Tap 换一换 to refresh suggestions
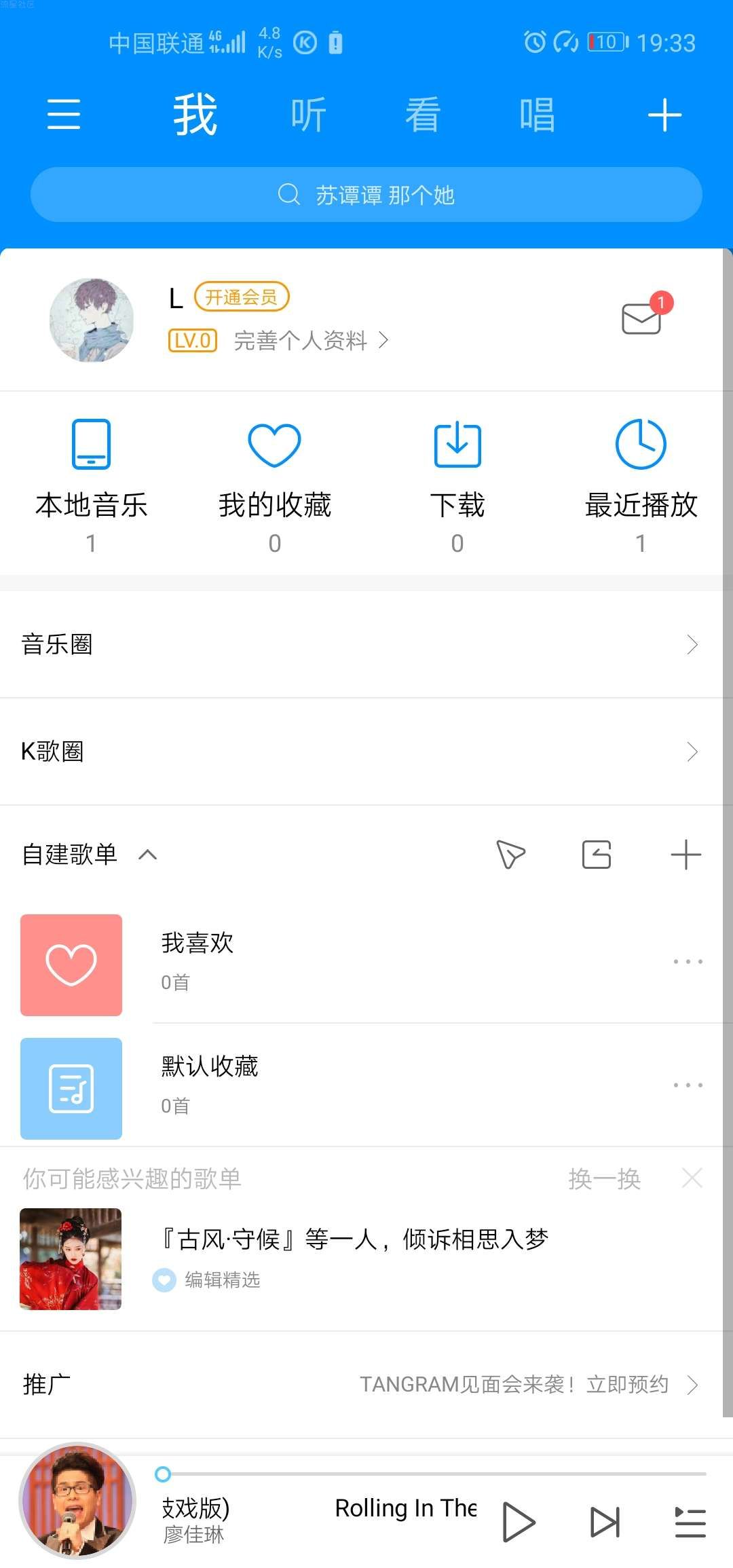The height and width of the screenshot is (1568, 733). 604,1179
